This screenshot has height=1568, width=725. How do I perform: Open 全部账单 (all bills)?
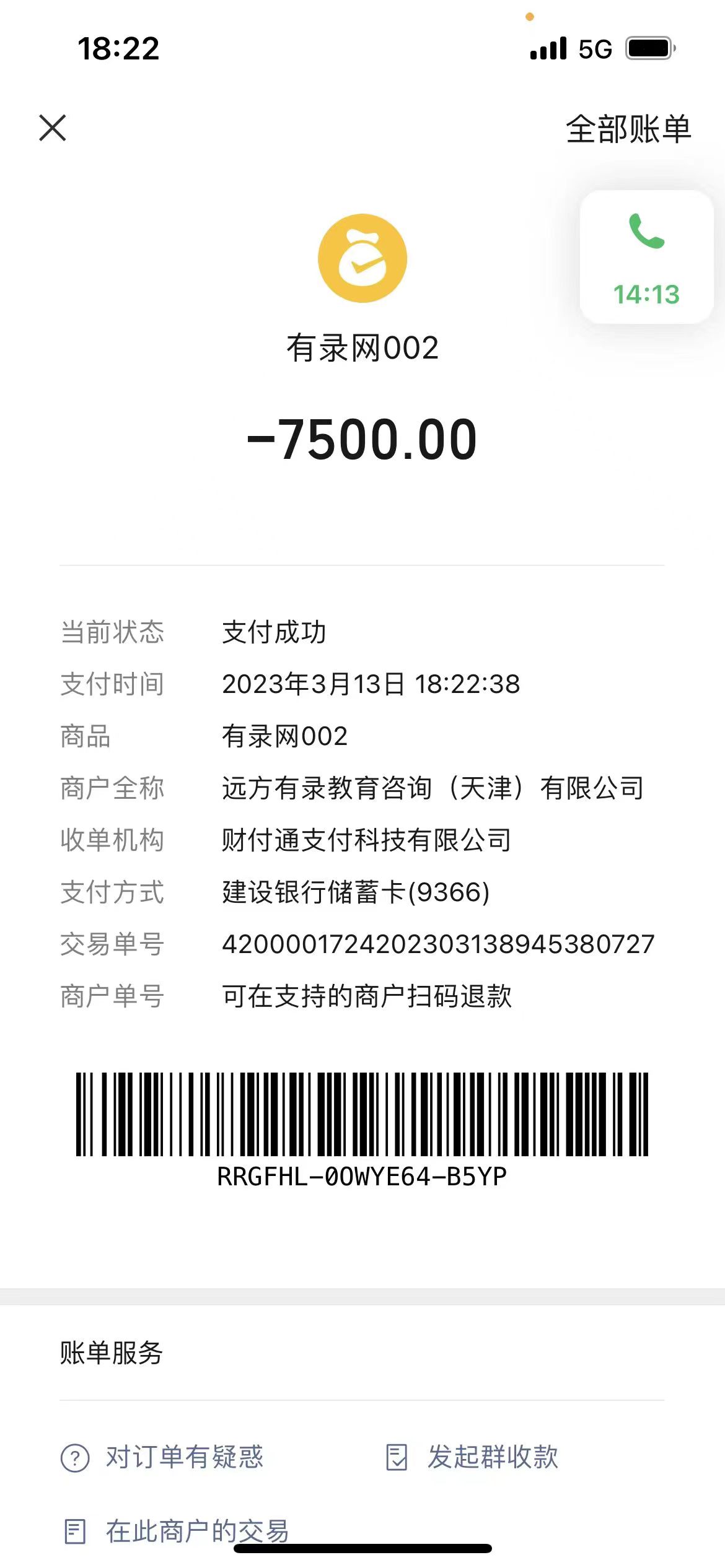(628, 129)
